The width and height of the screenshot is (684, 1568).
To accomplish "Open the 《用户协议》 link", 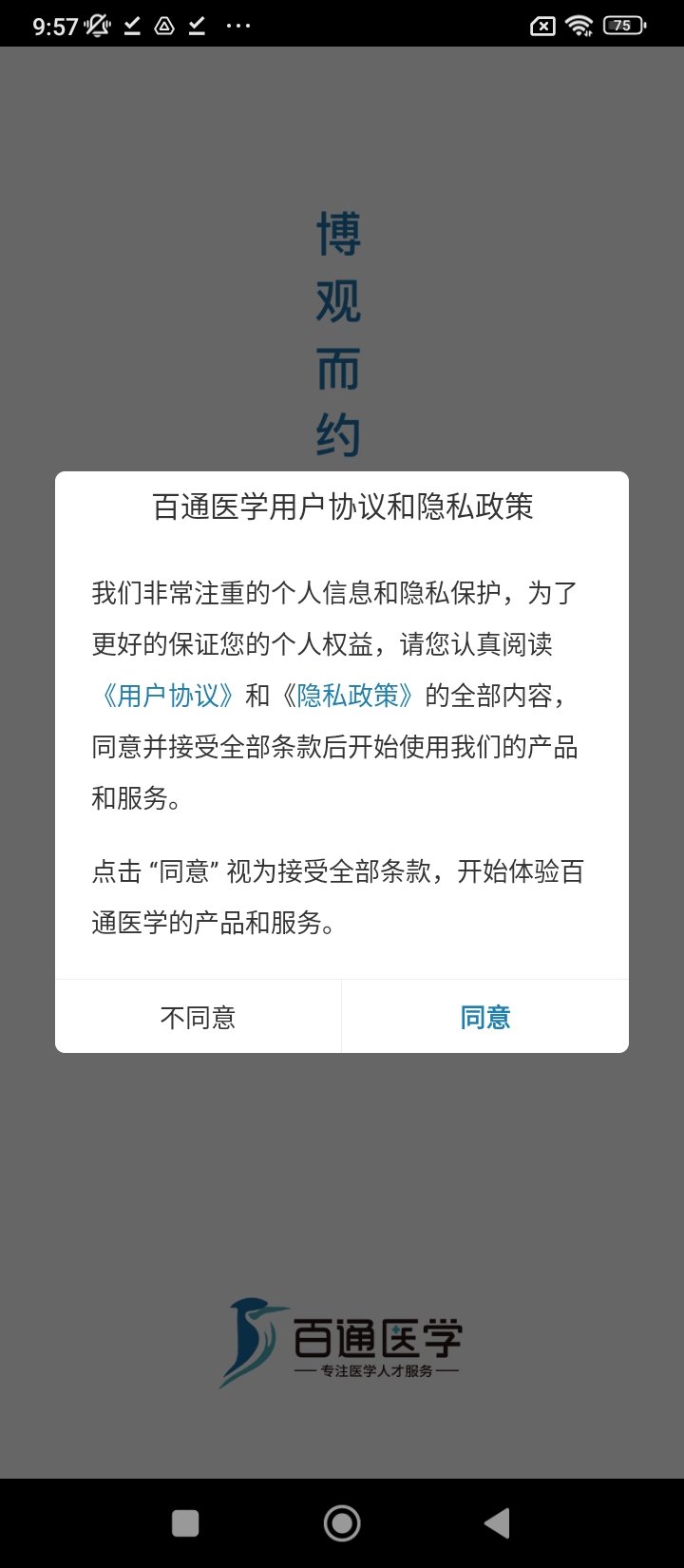I will click(x=166, y=696).
